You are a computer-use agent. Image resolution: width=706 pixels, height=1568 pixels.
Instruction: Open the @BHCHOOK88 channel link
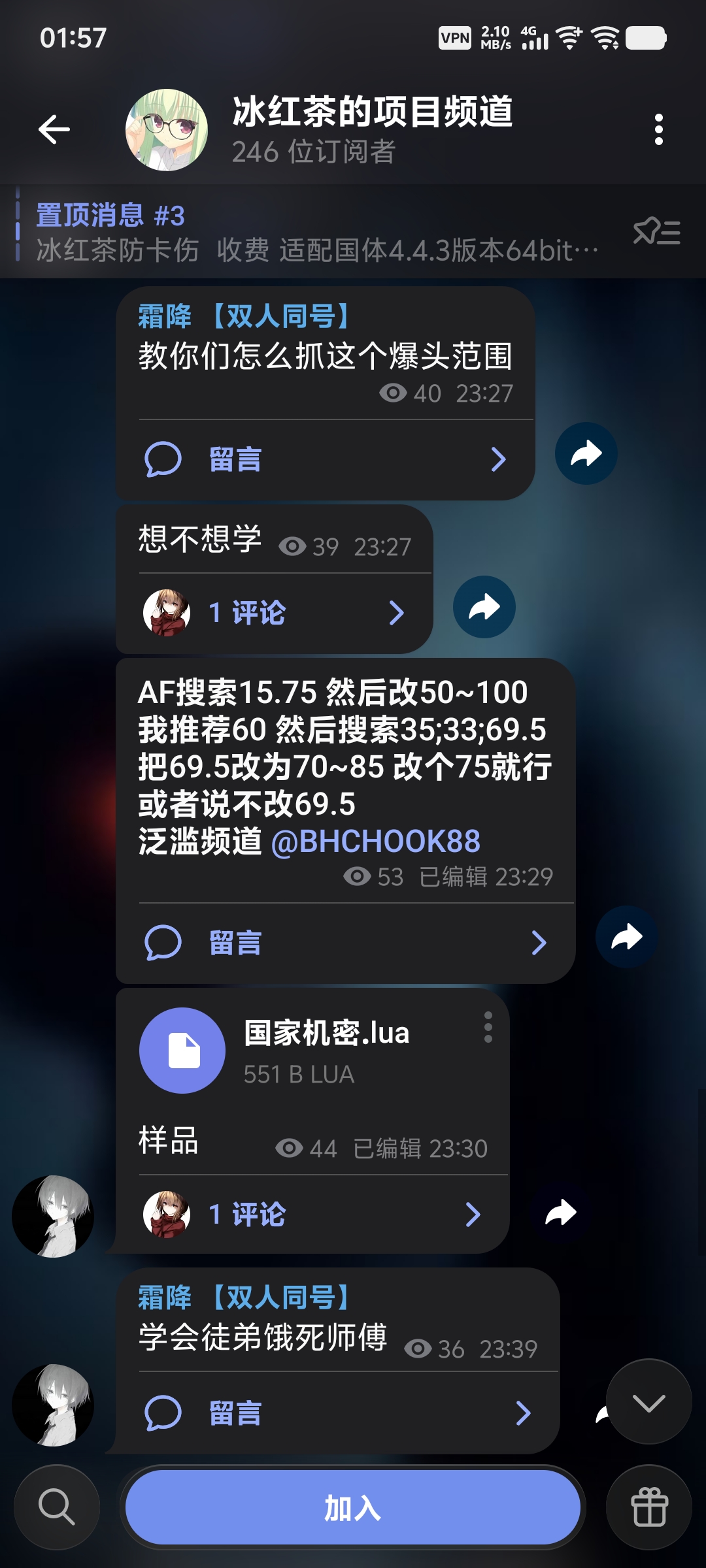point(375,841)
